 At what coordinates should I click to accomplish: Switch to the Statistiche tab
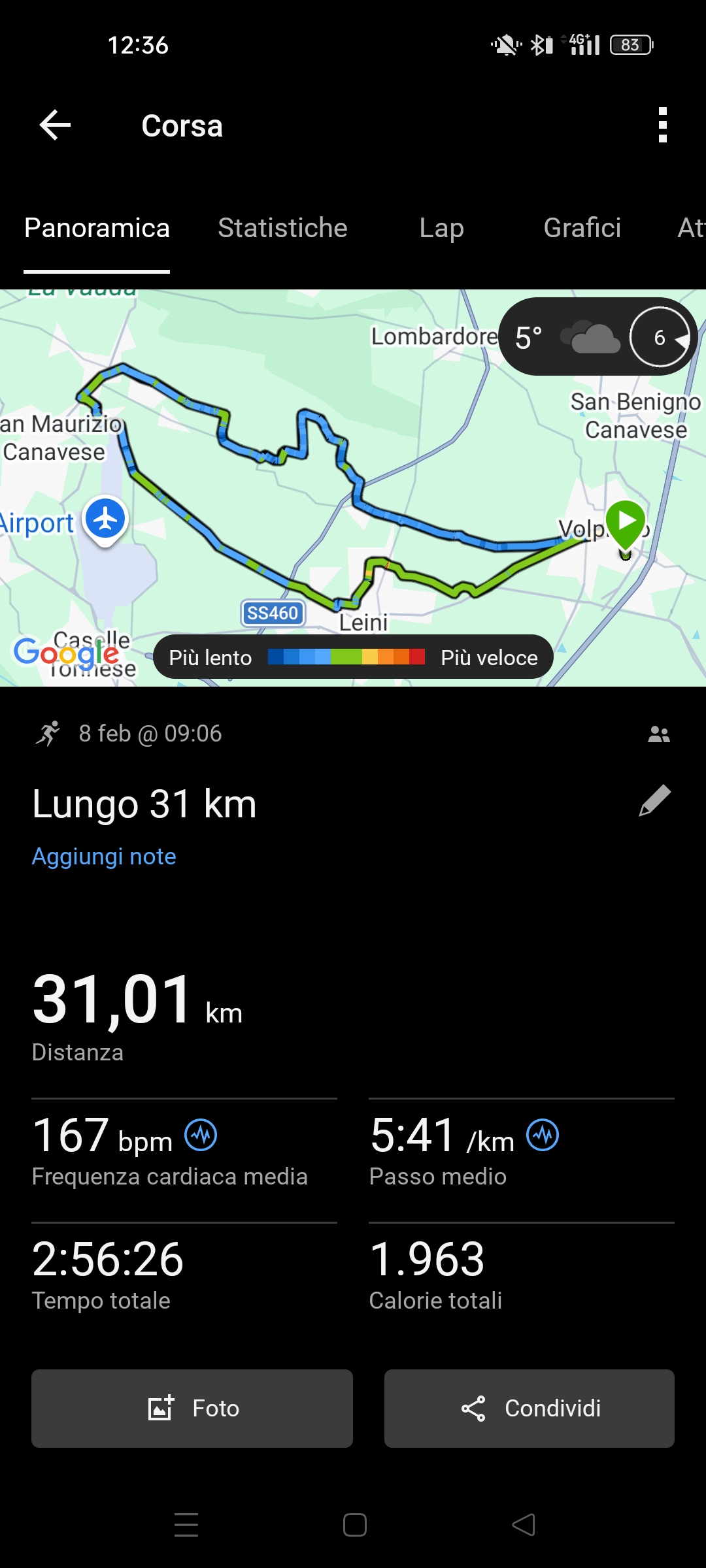tap(282, 228)
